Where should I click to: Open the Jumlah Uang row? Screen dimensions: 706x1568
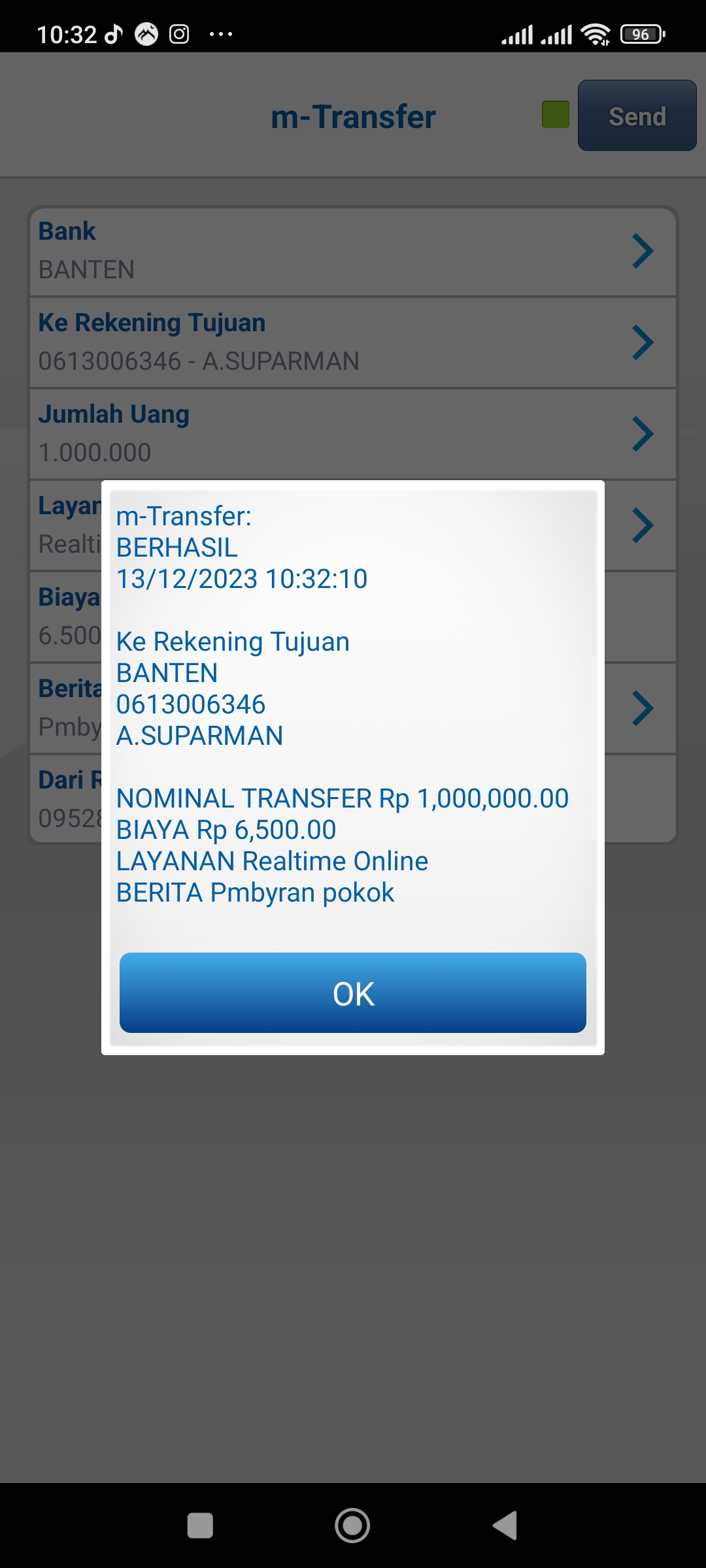click(x=352, y=434)
